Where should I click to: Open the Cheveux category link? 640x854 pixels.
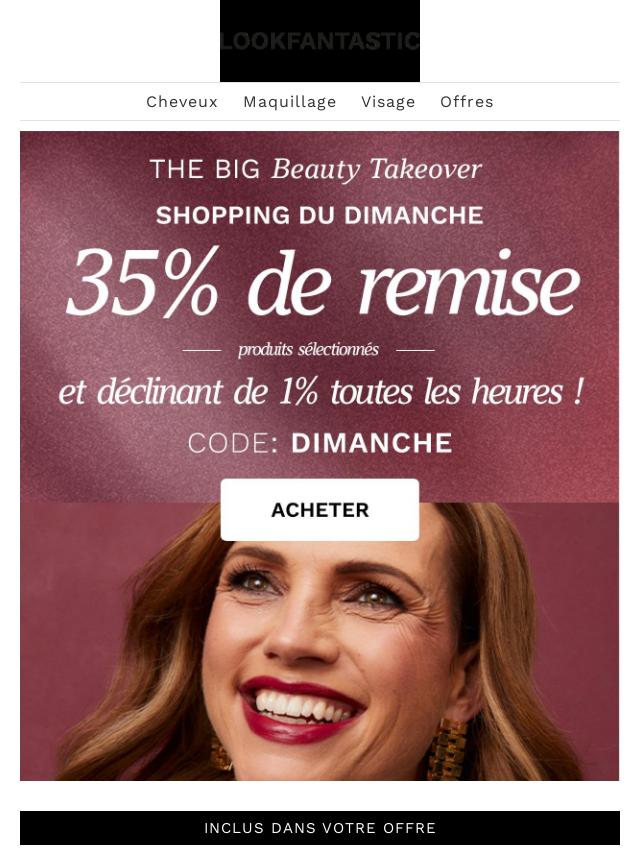coord(182,102)
